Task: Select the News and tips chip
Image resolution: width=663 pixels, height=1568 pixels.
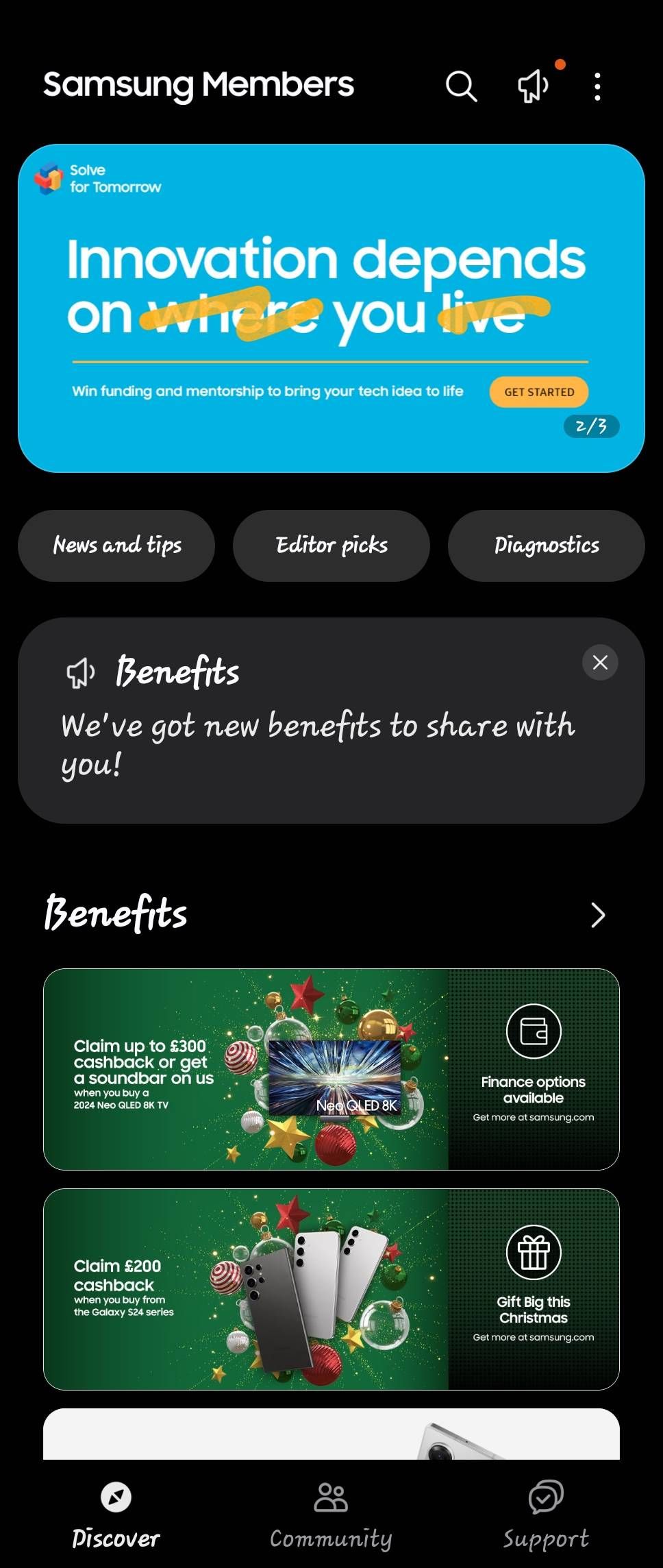Action: point(116,546)
